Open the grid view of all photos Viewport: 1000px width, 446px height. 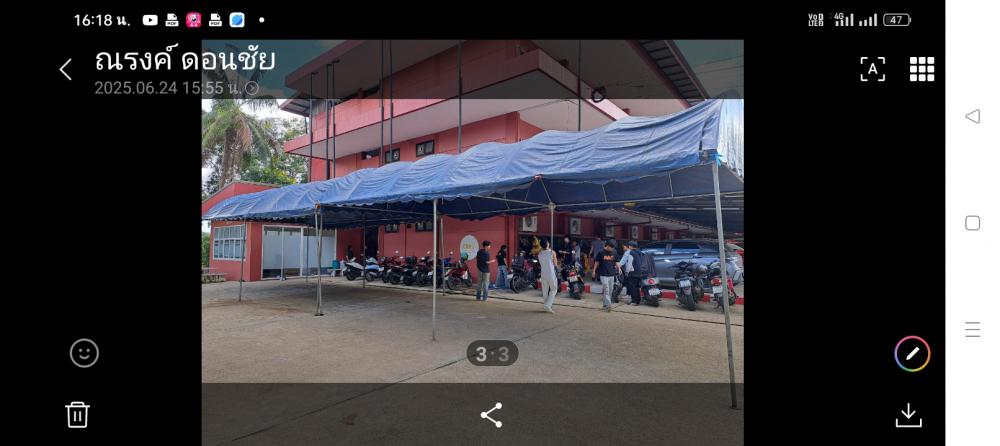click(921, 69)
